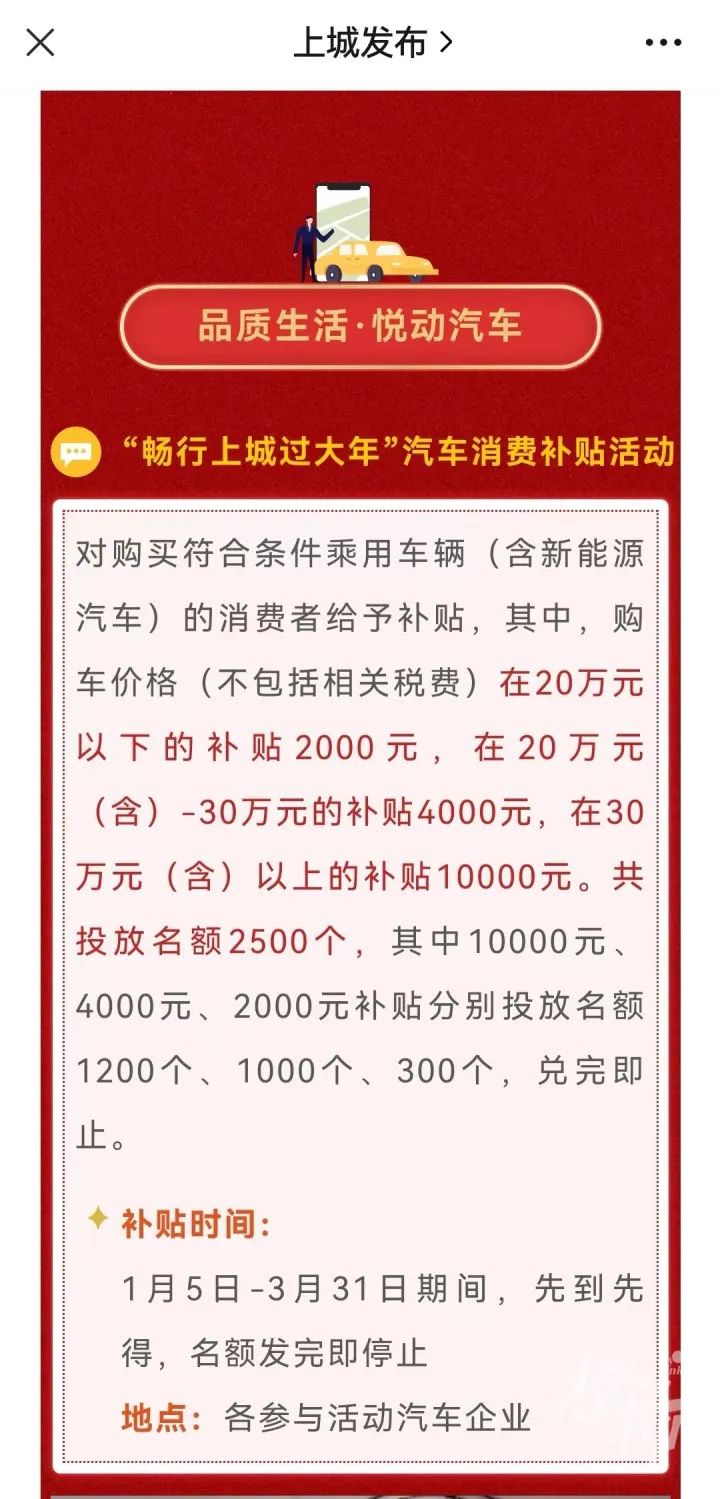
Task: Close the article with the X icon
Action: click(x=40, y=43)
